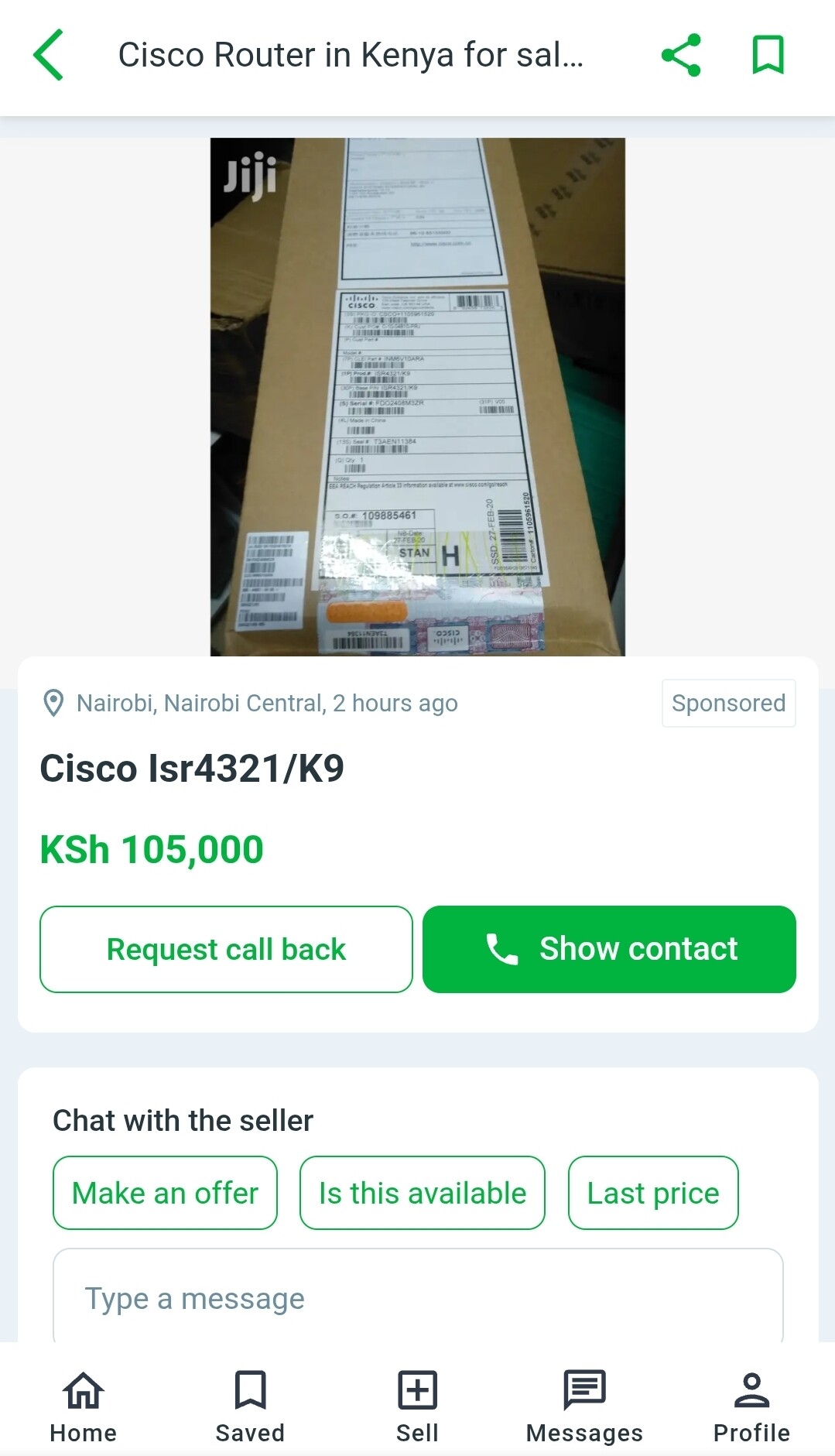The image size is (835, 1456).
Task: Open the Profile tab
Action: (x=751, y=1406)
